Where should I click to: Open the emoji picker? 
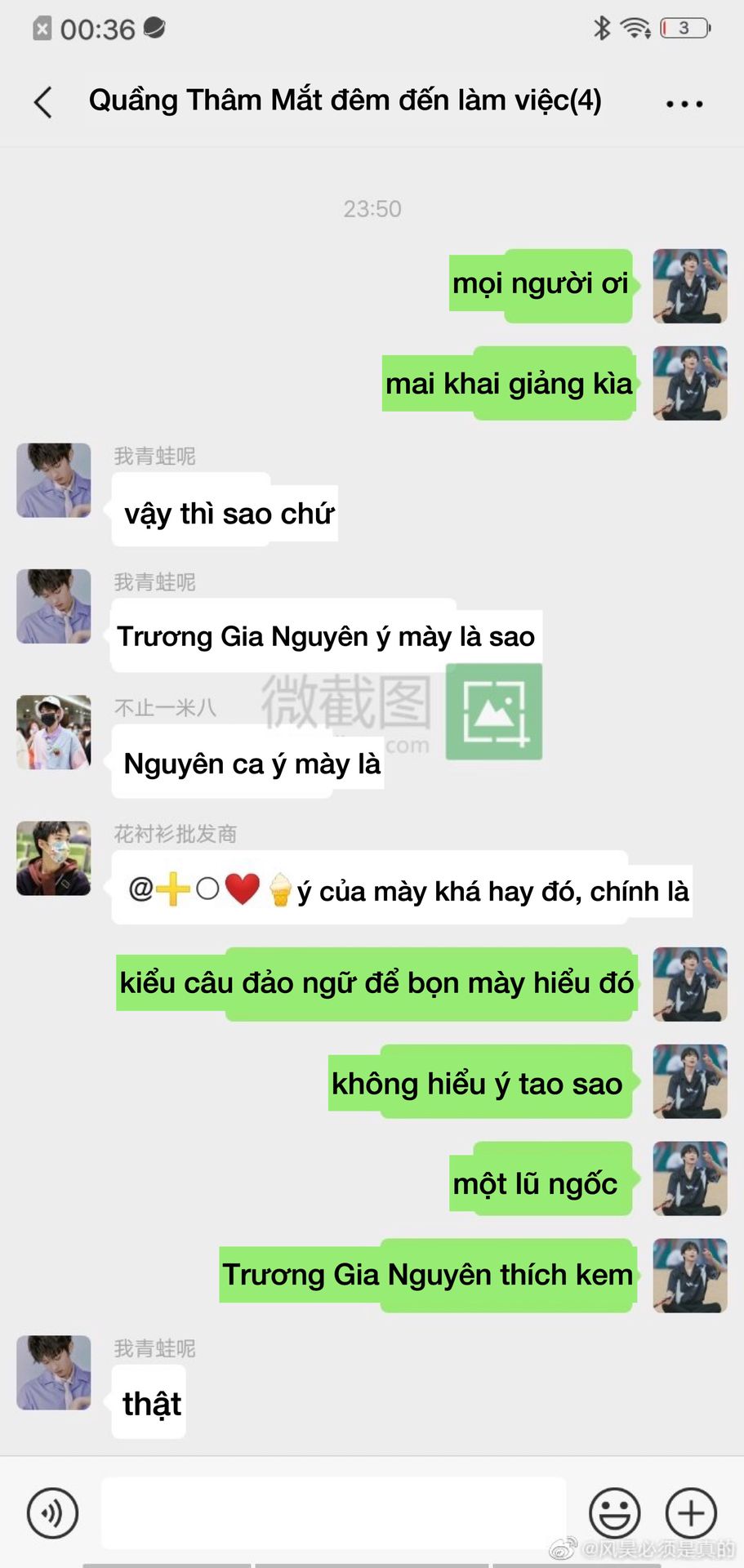(614, 1513)
